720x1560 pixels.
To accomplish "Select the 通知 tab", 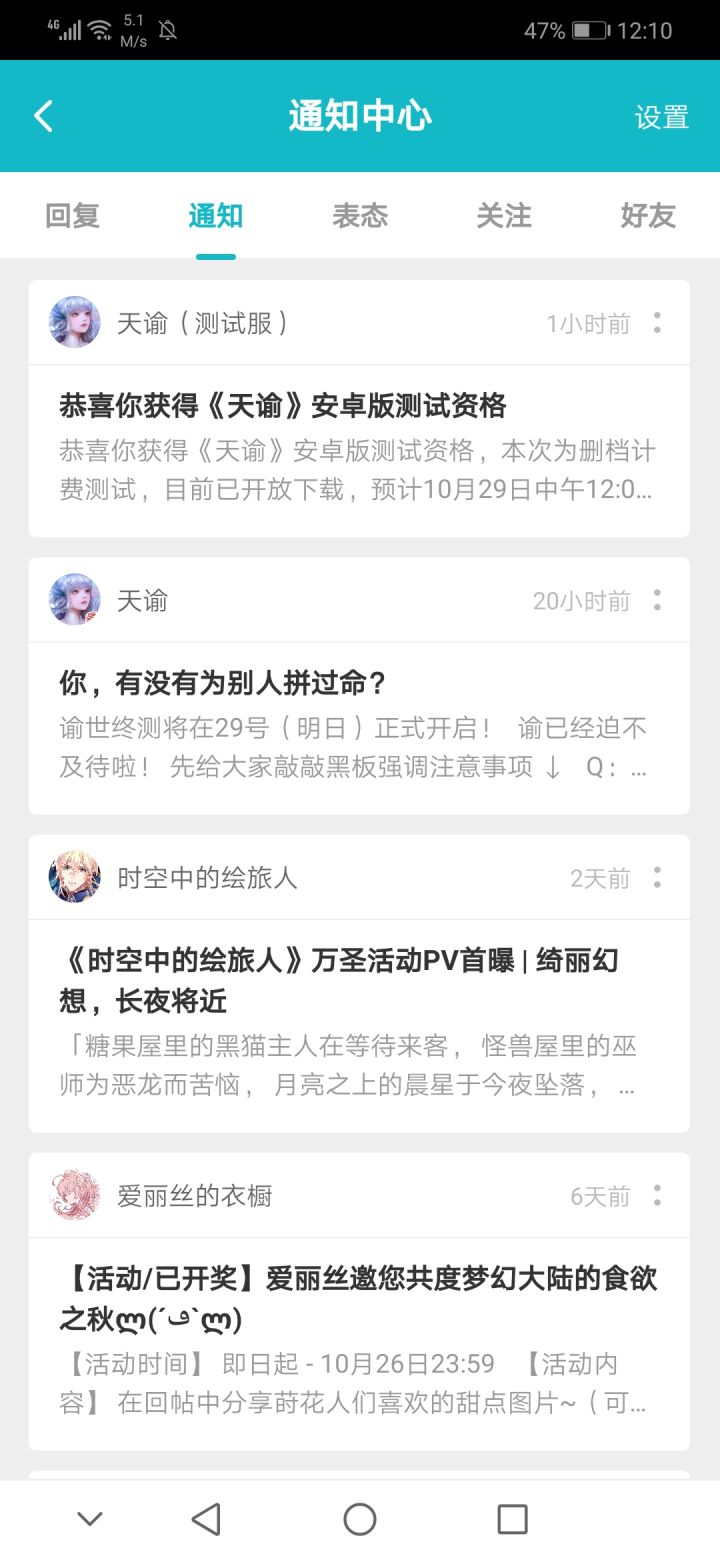I will tap(216, 216).
